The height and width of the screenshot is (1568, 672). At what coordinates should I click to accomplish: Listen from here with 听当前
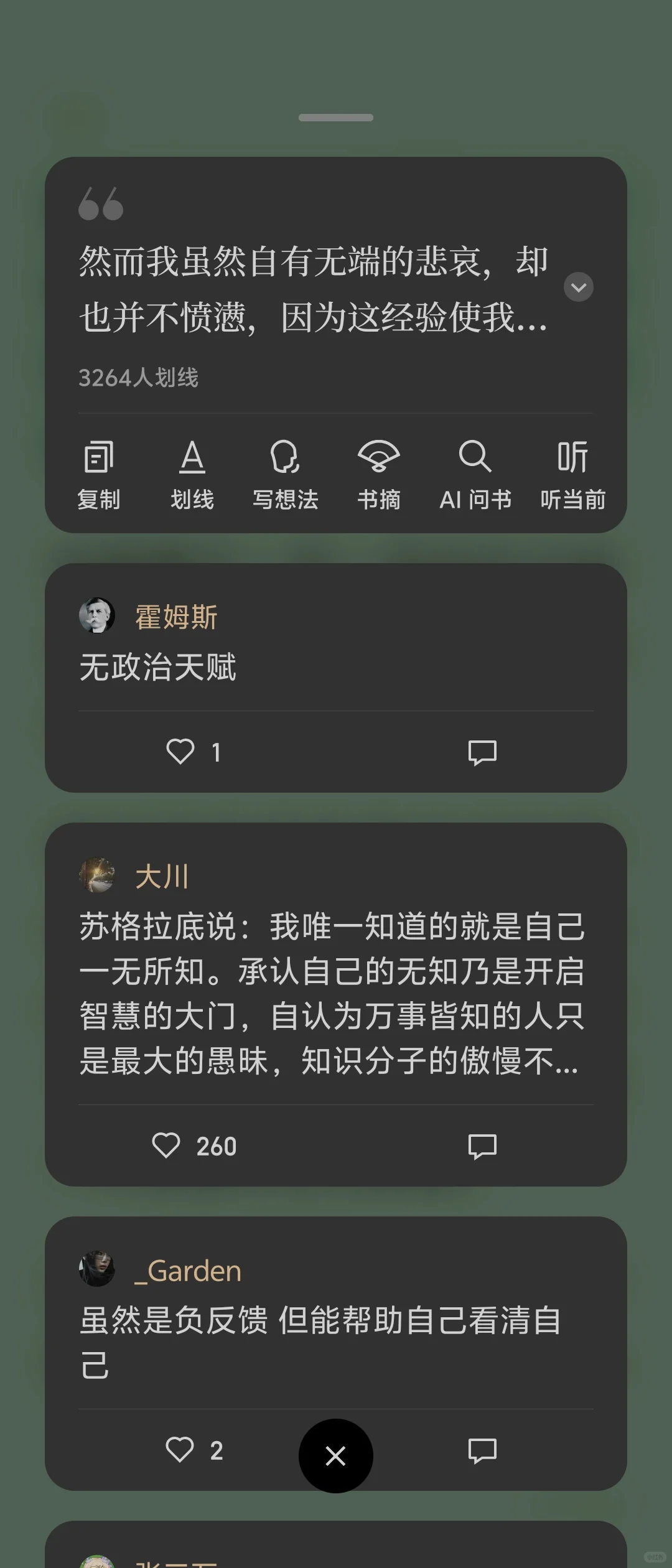[572, 474]
